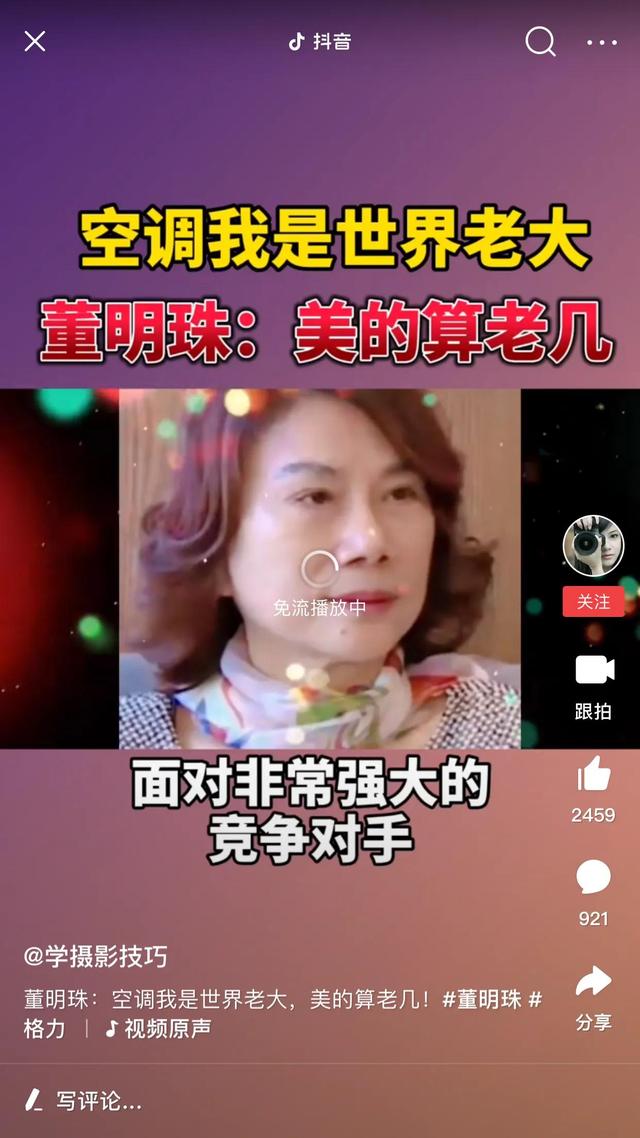This screenshot has width=640, height=1138.
Task: Open the 视频原声 sound link
Action: (x=158, y=1028)
